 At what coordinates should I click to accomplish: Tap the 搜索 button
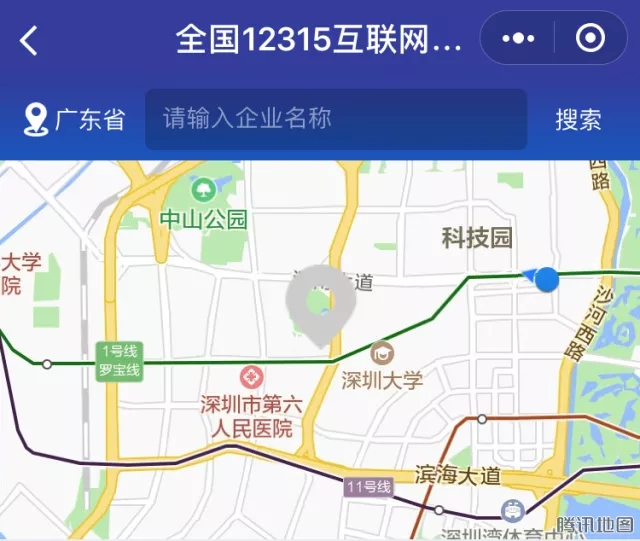point(578,120)
